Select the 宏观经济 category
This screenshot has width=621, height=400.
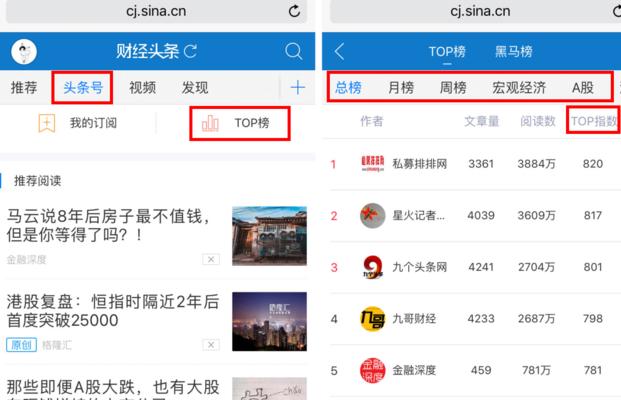tap(519, 87)
